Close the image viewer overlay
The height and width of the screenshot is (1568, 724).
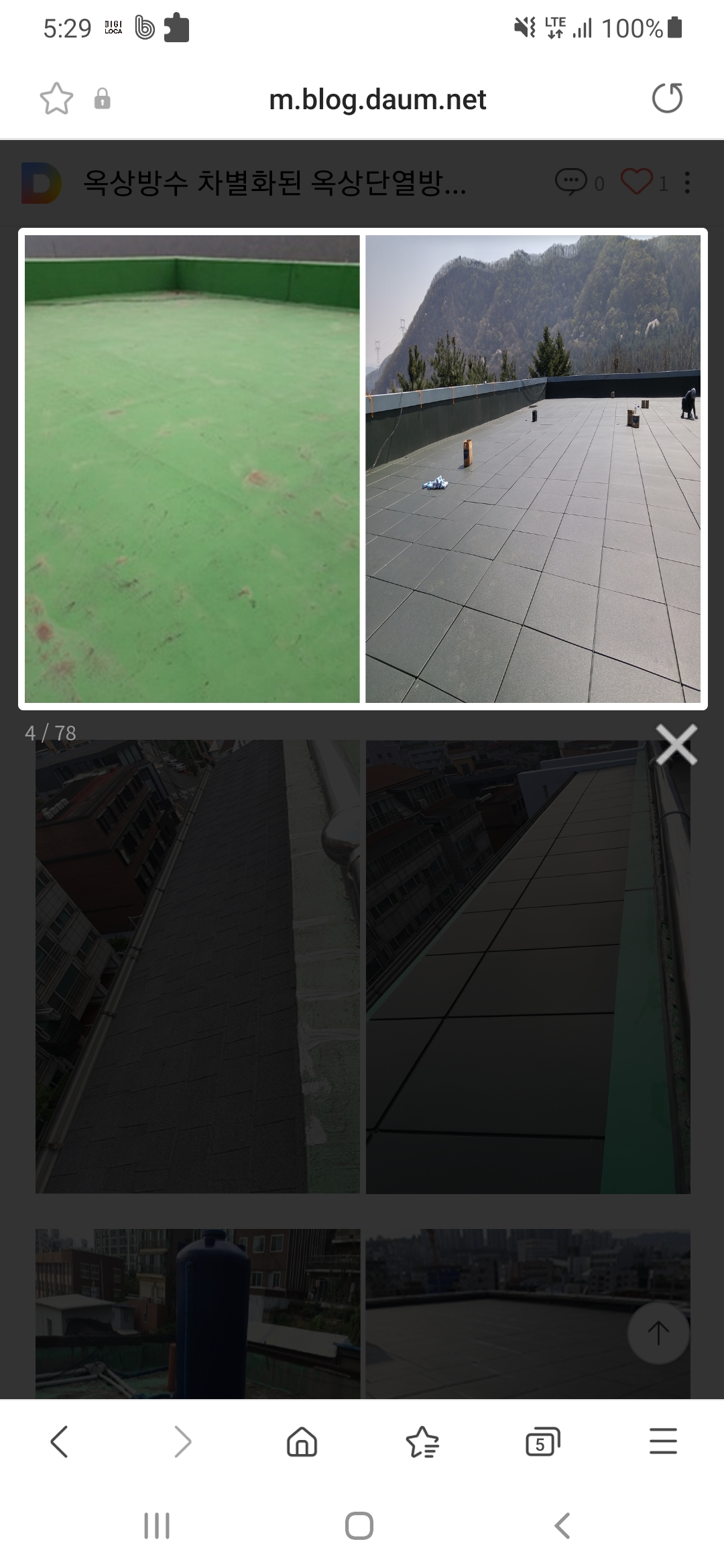[676, 744]
